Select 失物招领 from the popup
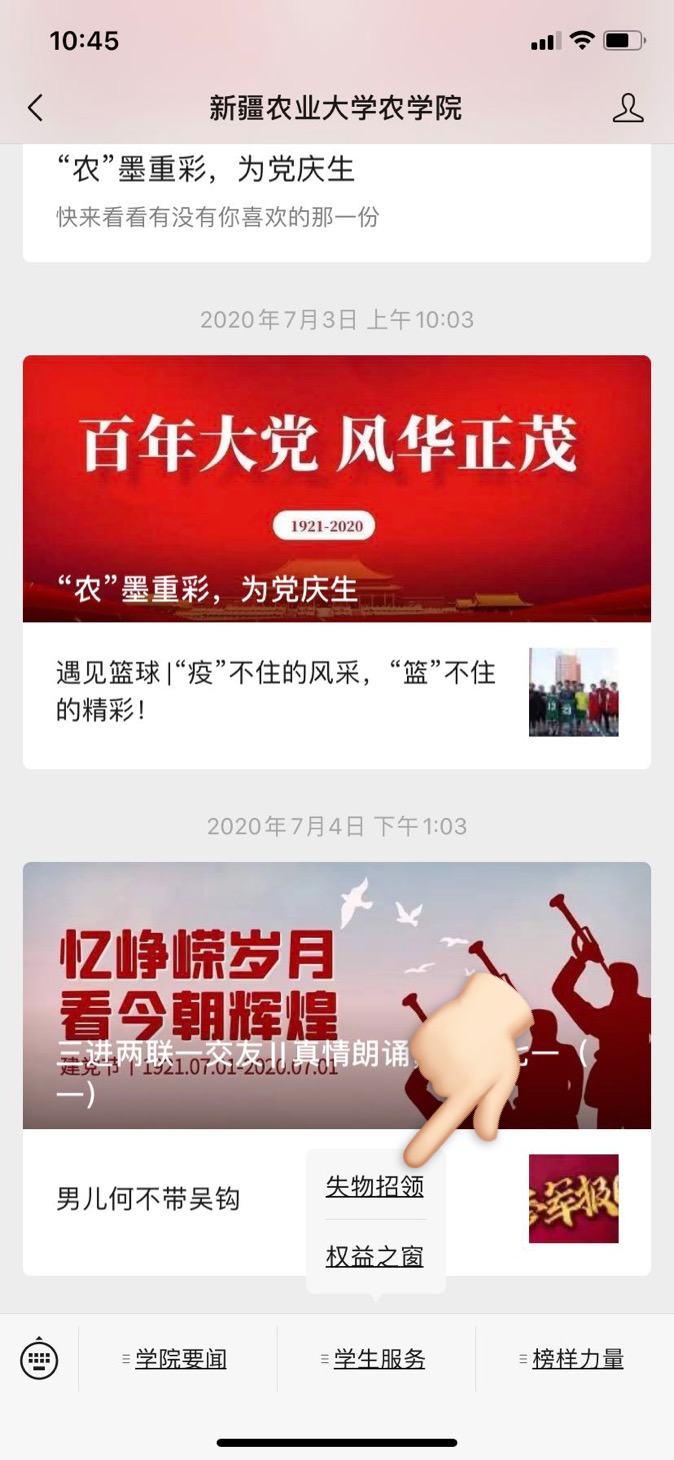 coord(375,1186)
